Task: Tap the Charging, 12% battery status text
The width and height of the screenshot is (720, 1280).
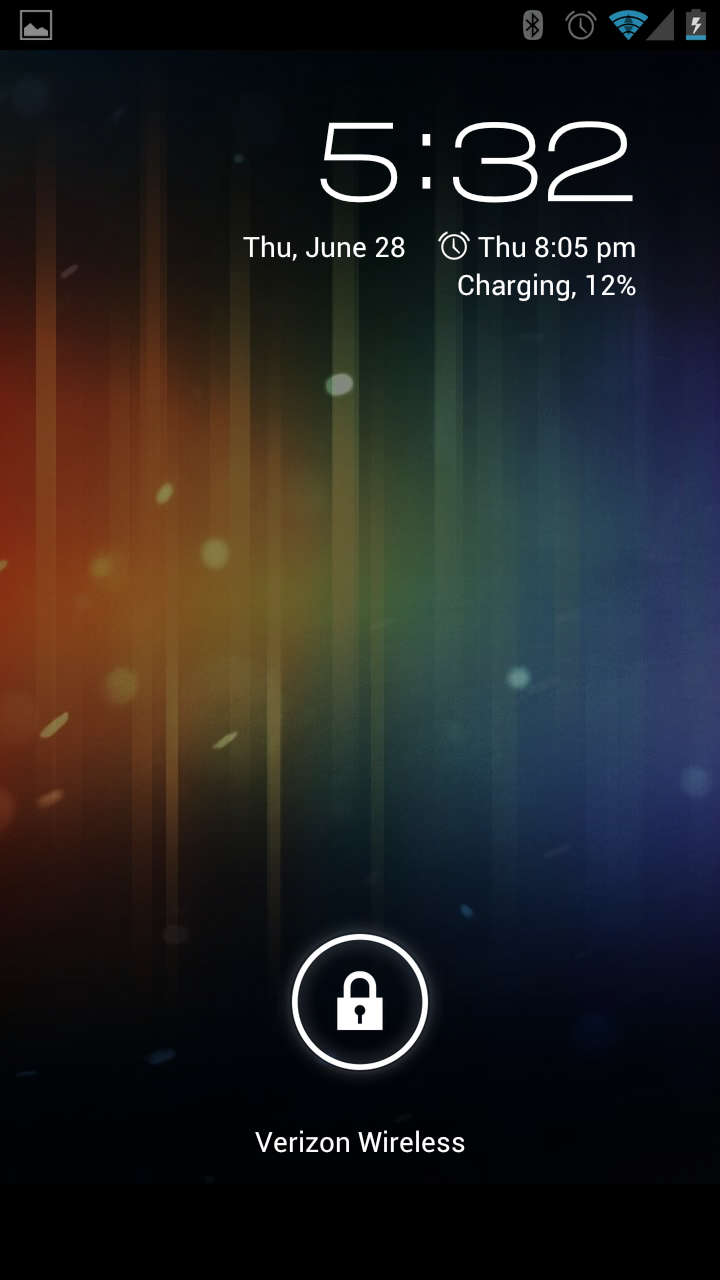Action: coord(546,287)
